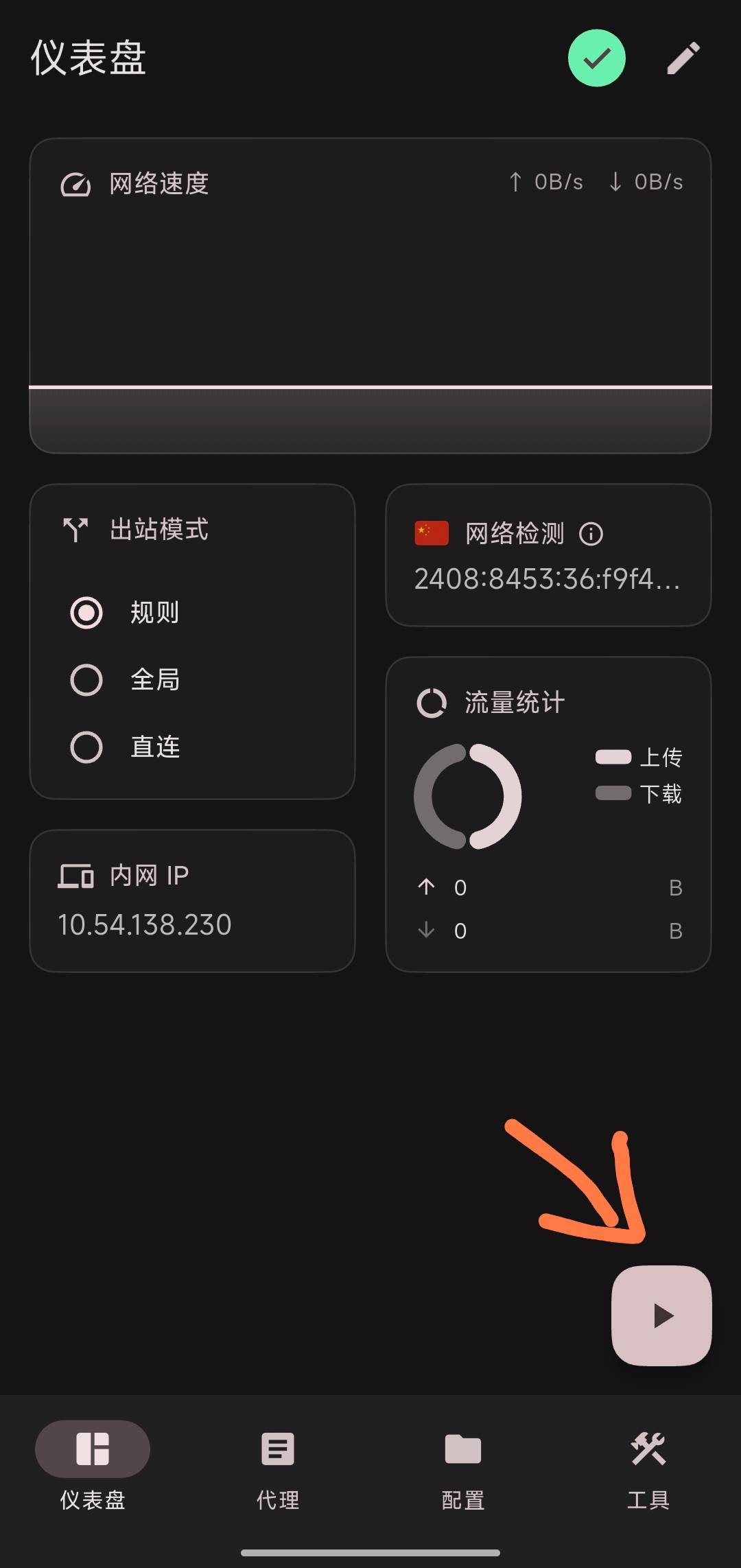Open the edit pencil for dashboard
Viewport: 741px width, 1568px height.
pos(683,58)
